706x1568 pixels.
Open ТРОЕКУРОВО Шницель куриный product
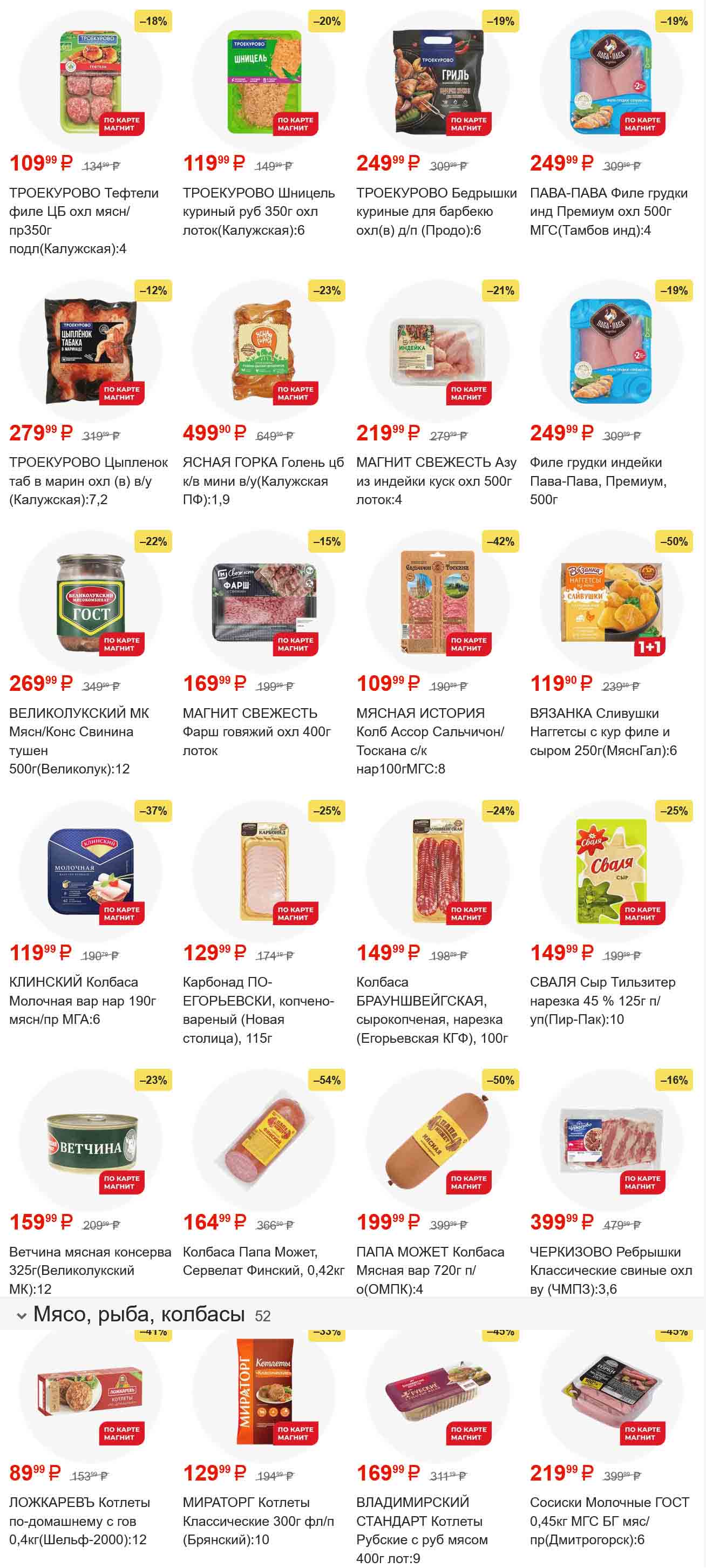263,82
